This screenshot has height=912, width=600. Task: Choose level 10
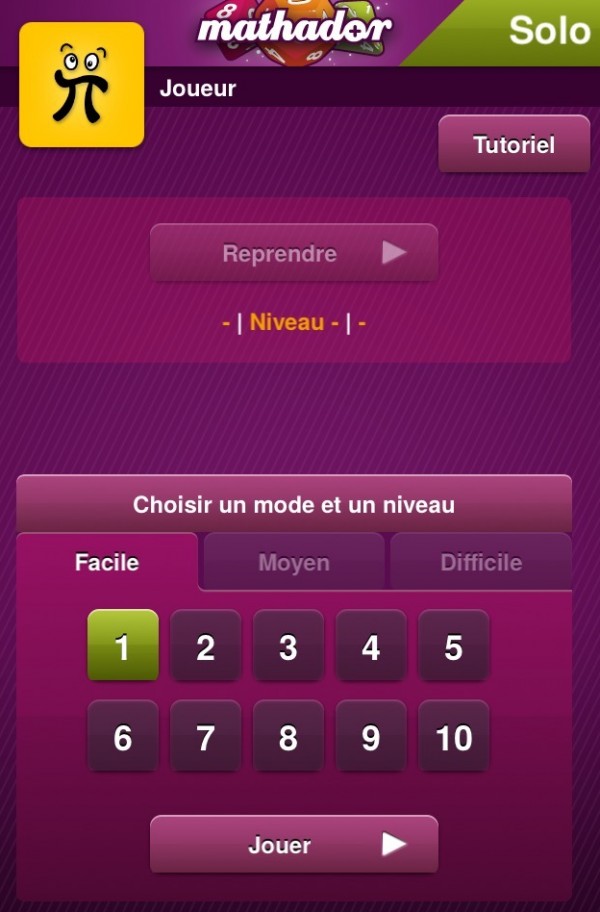point(454,736)
